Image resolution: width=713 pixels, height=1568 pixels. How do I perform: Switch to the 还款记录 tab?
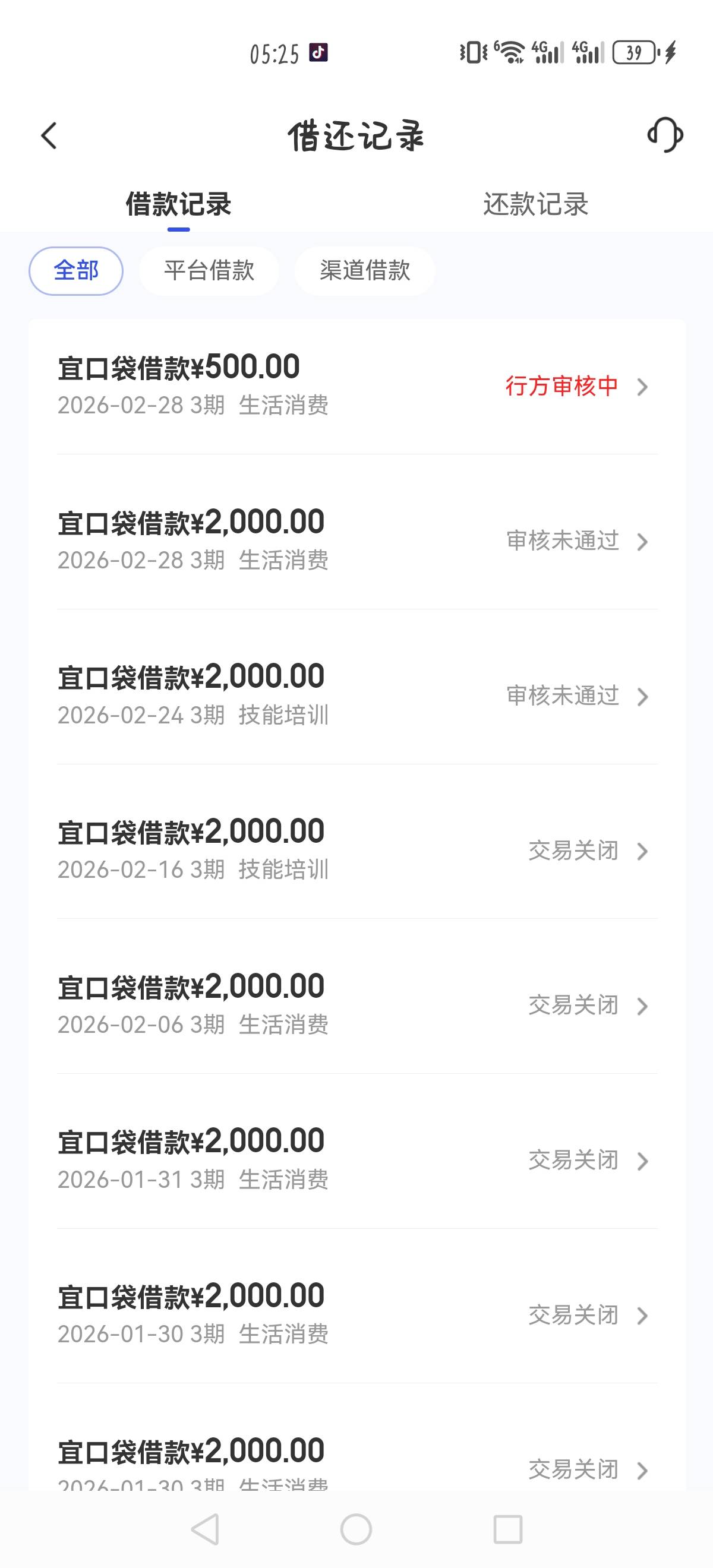pyautogui.click(x=535, y=204)
